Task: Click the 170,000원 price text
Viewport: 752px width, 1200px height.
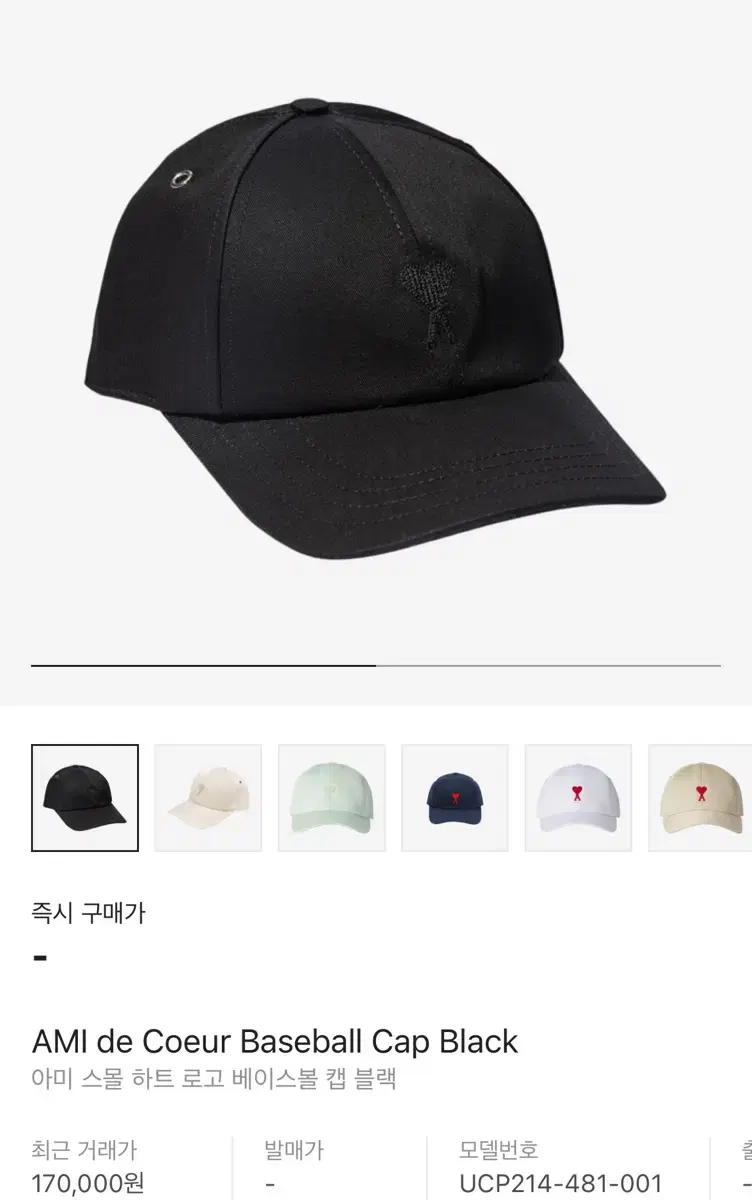Action: pyautogui.click(x=90, y=1185)
